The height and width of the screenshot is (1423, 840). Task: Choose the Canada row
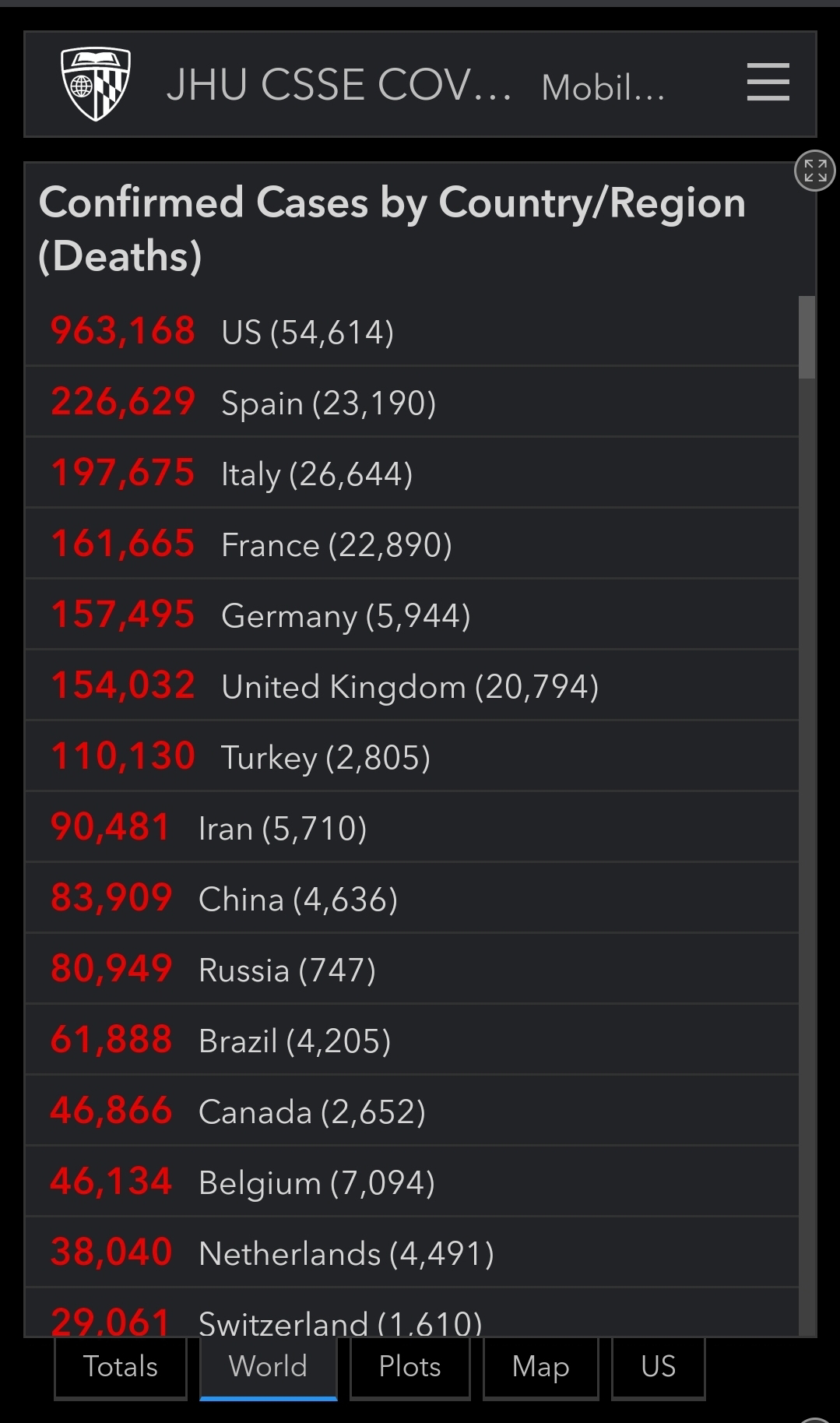coord(412,1111)
